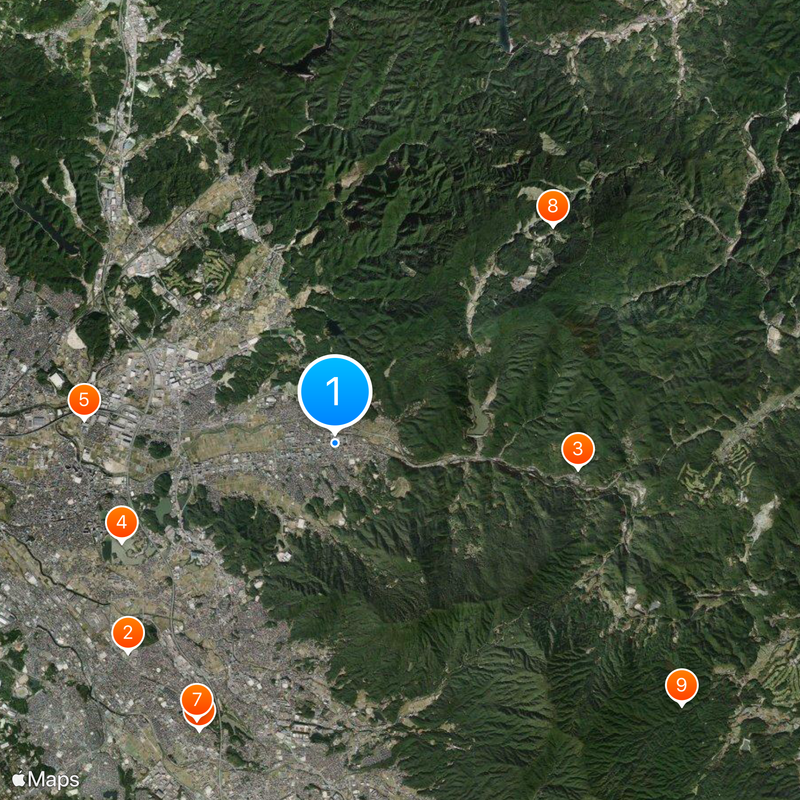Tap map pin number 2

point(128,632)
